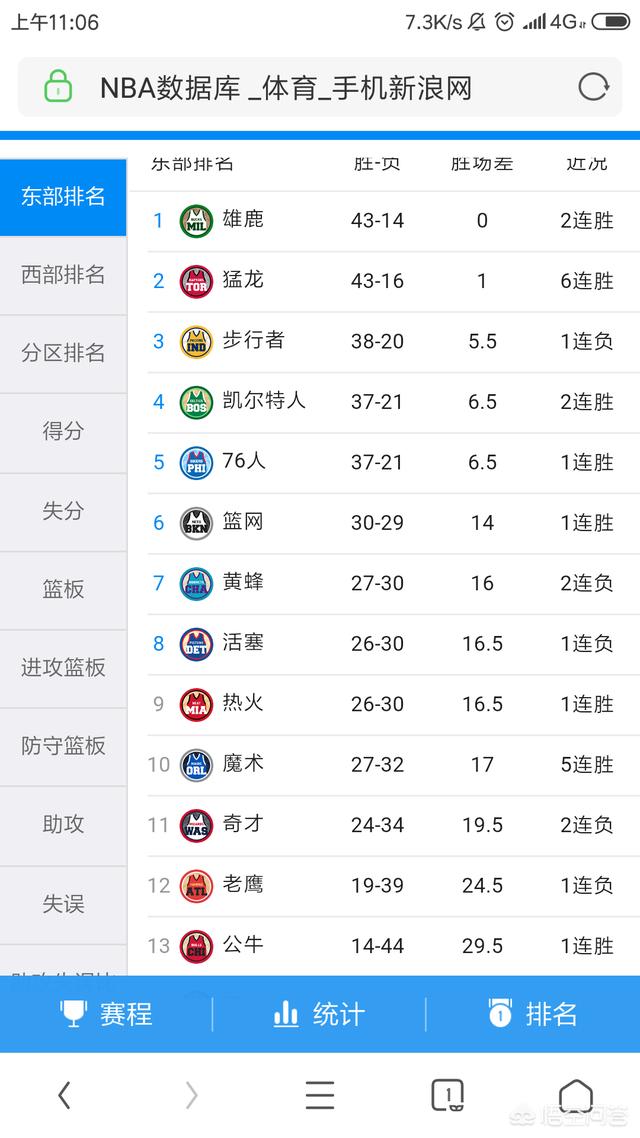Open the 失误 category
The image size is (640, 1138).
63,904
